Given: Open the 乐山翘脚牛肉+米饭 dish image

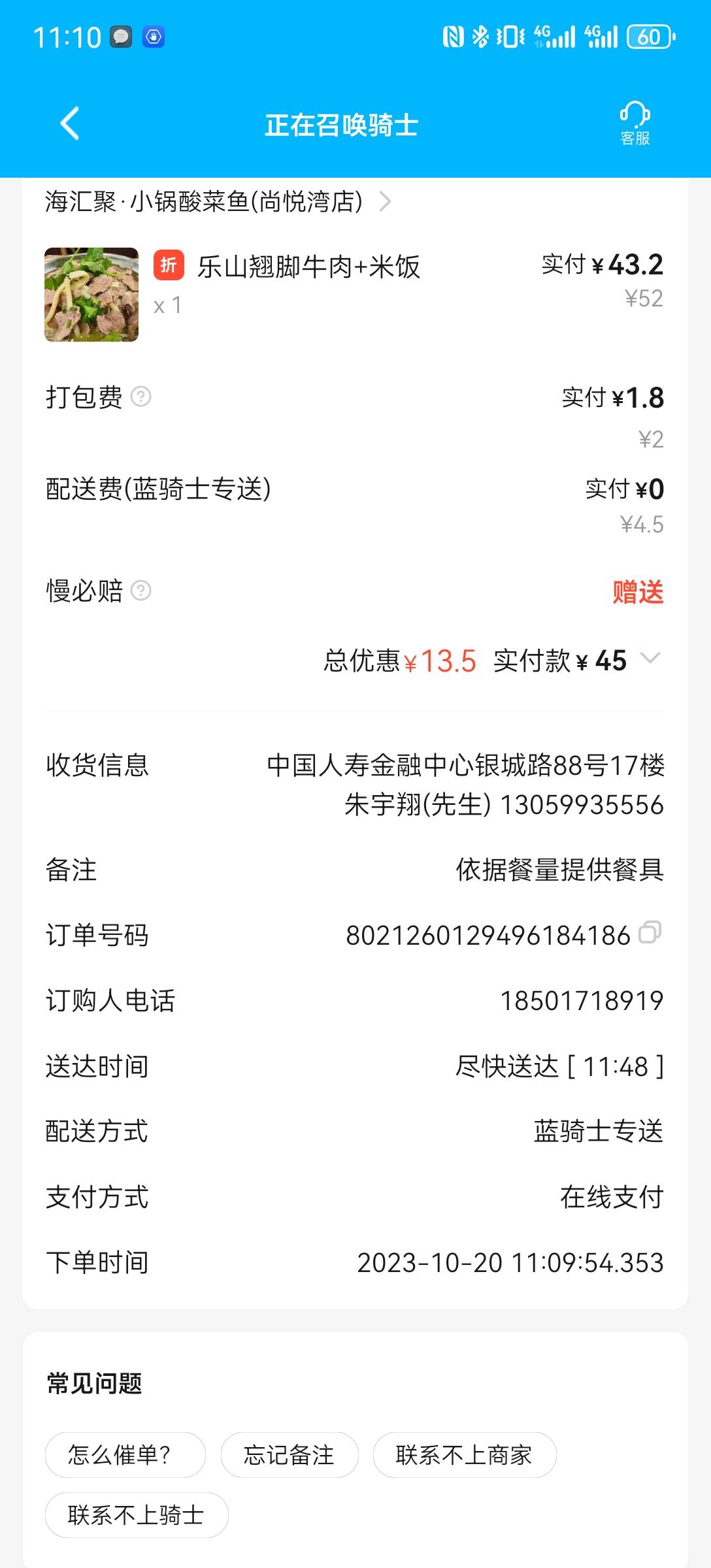Looking at the screenshot, I should (91, 295).
